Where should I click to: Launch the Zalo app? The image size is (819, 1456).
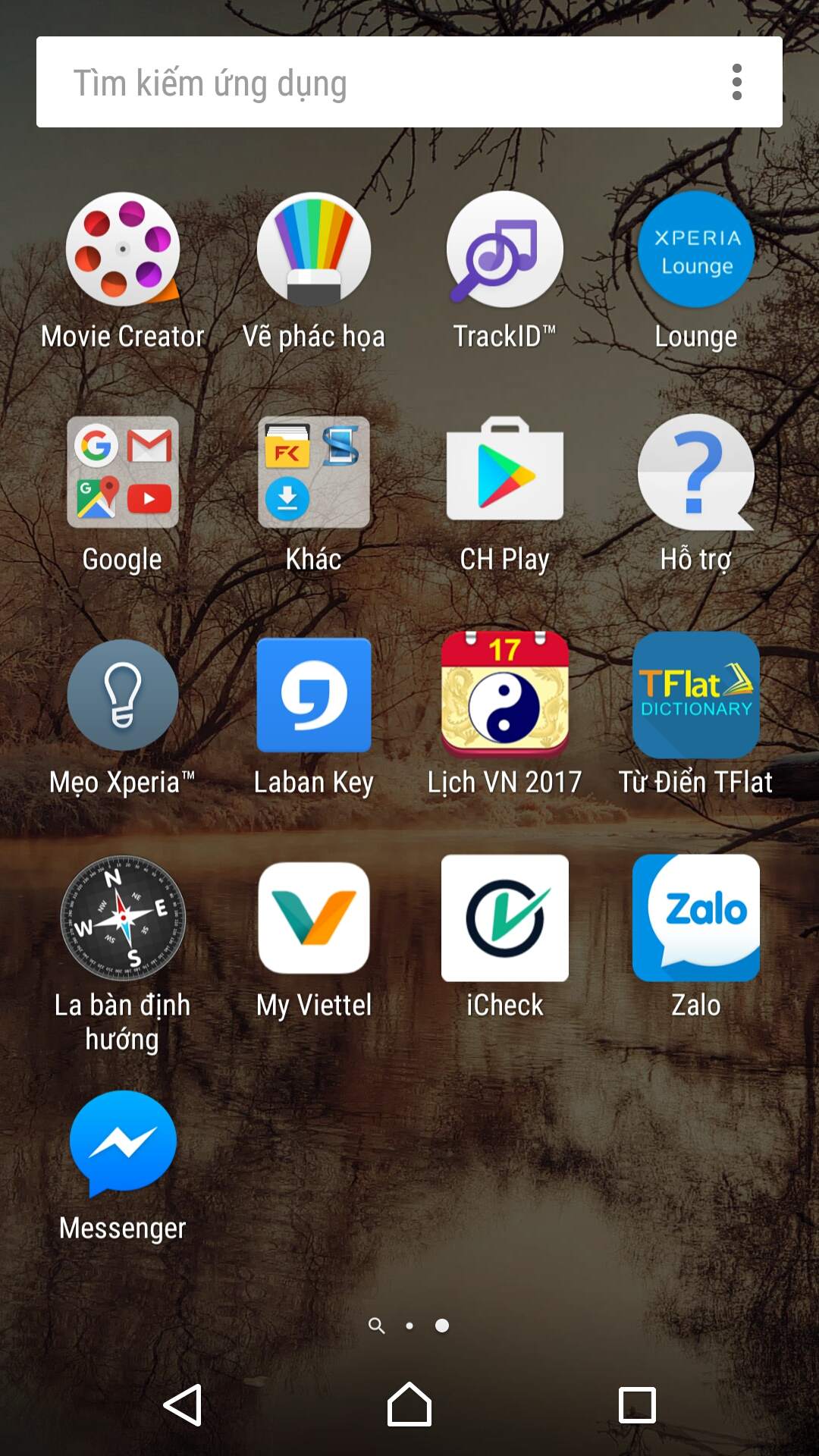click(695, 918)
